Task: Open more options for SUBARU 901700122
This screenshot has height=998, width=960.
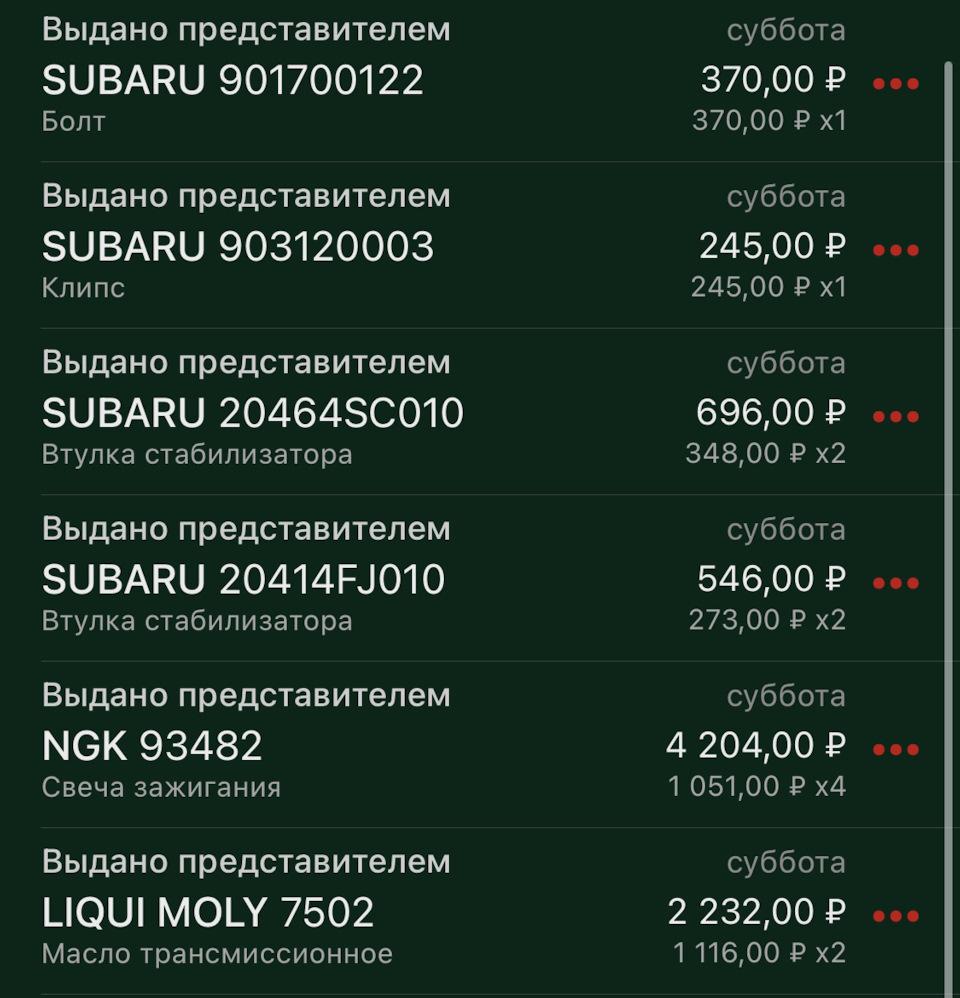Action: [x=895, y=84]
